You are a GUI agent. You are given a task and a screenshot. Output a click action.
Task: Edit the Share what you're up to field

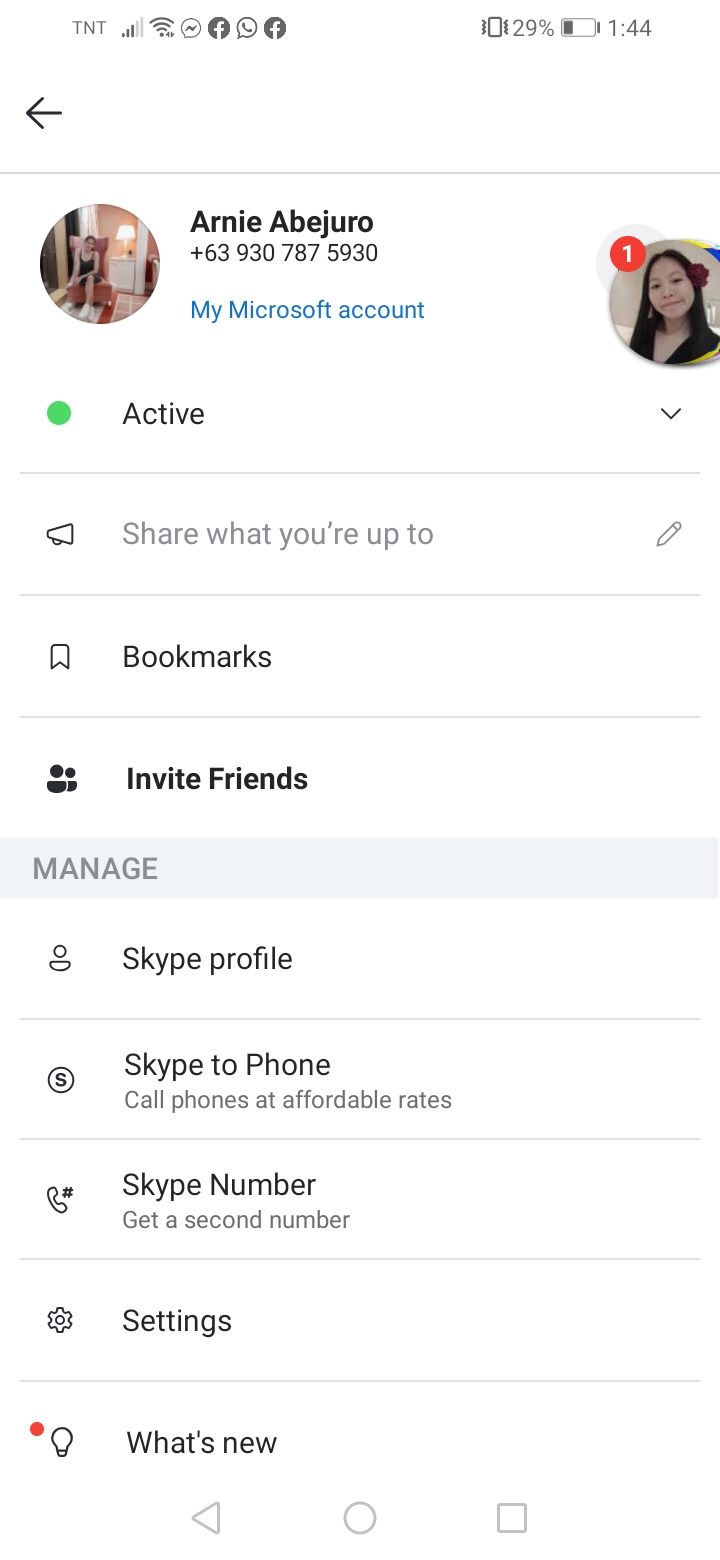click(x=360, y=535)
